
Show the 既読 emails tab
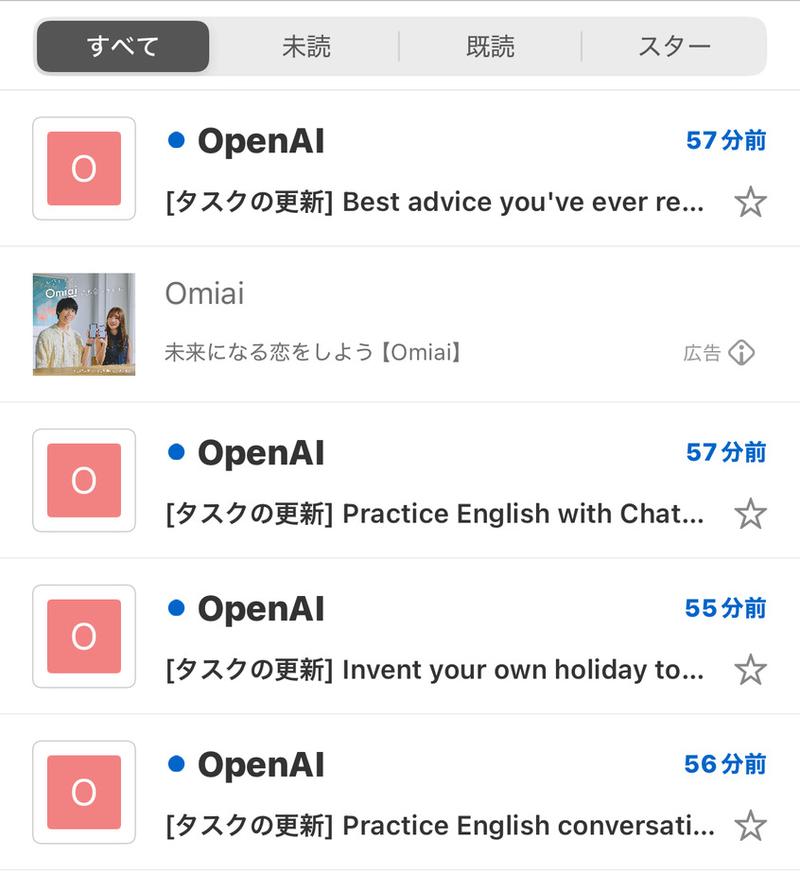(490, 46)
